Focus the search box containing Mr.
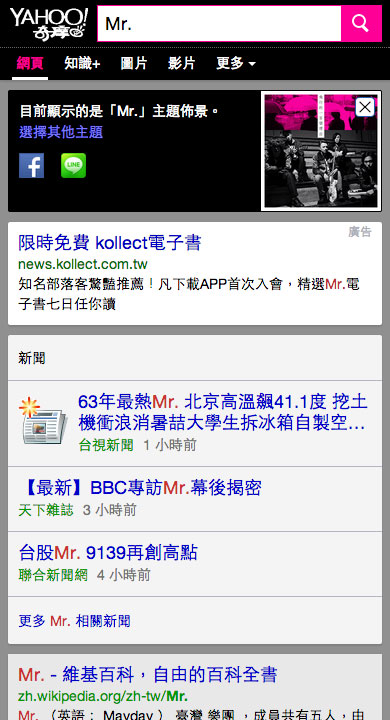This screenshot has width=390, height=720. [x=220, y=23]
